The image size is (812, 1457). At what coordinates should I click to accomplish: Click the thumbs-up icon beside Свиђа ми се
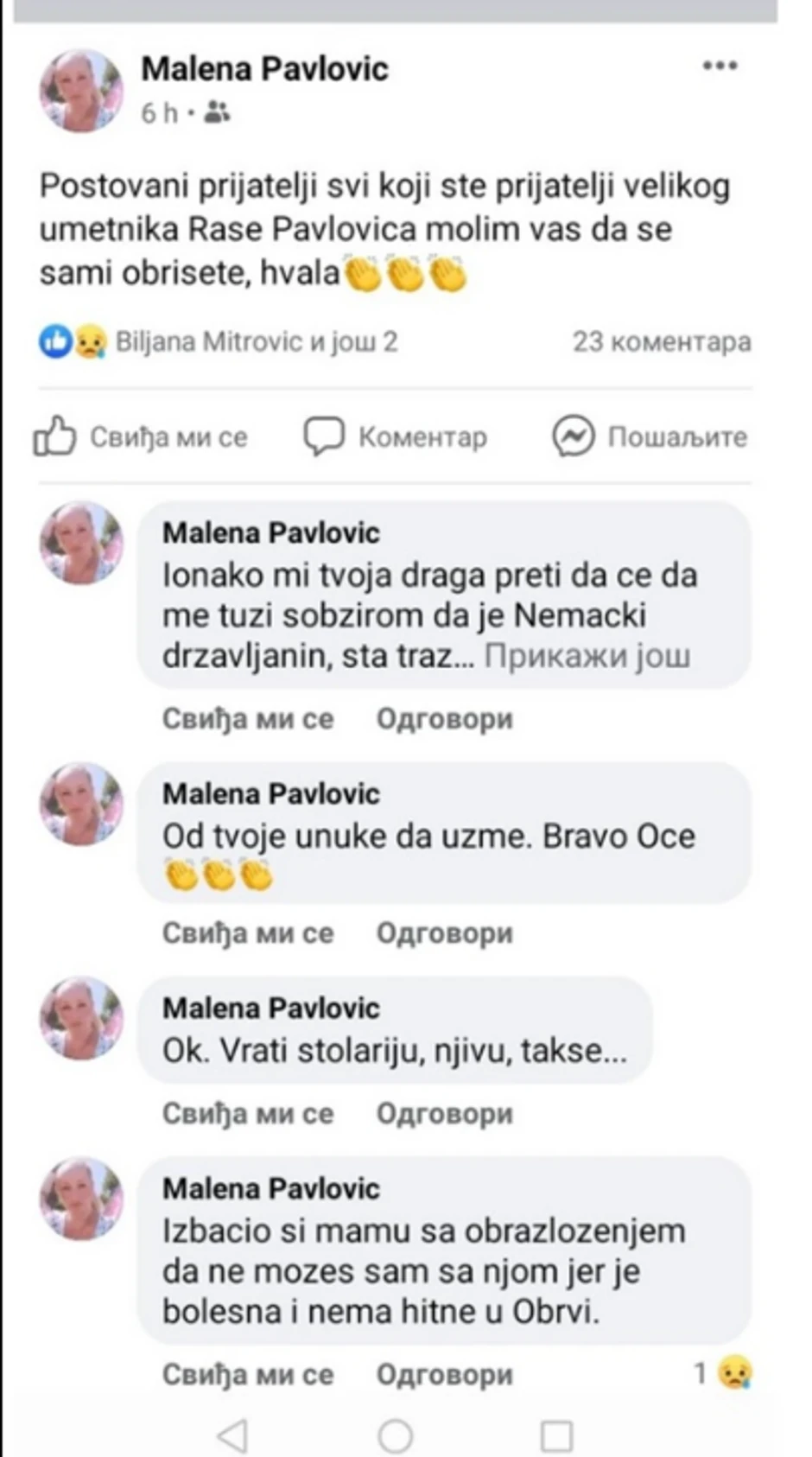(x=55, y=437)
